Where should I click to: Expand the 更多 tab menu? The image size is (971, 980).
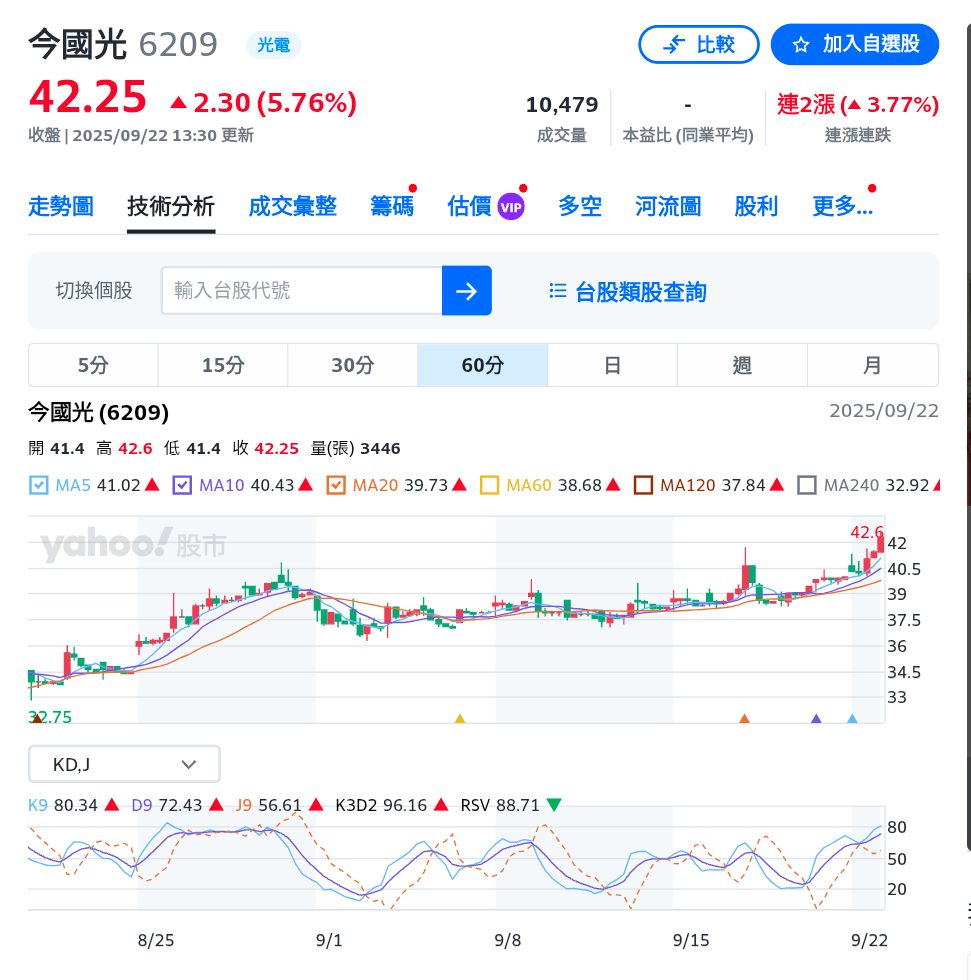tap(842, 206)
